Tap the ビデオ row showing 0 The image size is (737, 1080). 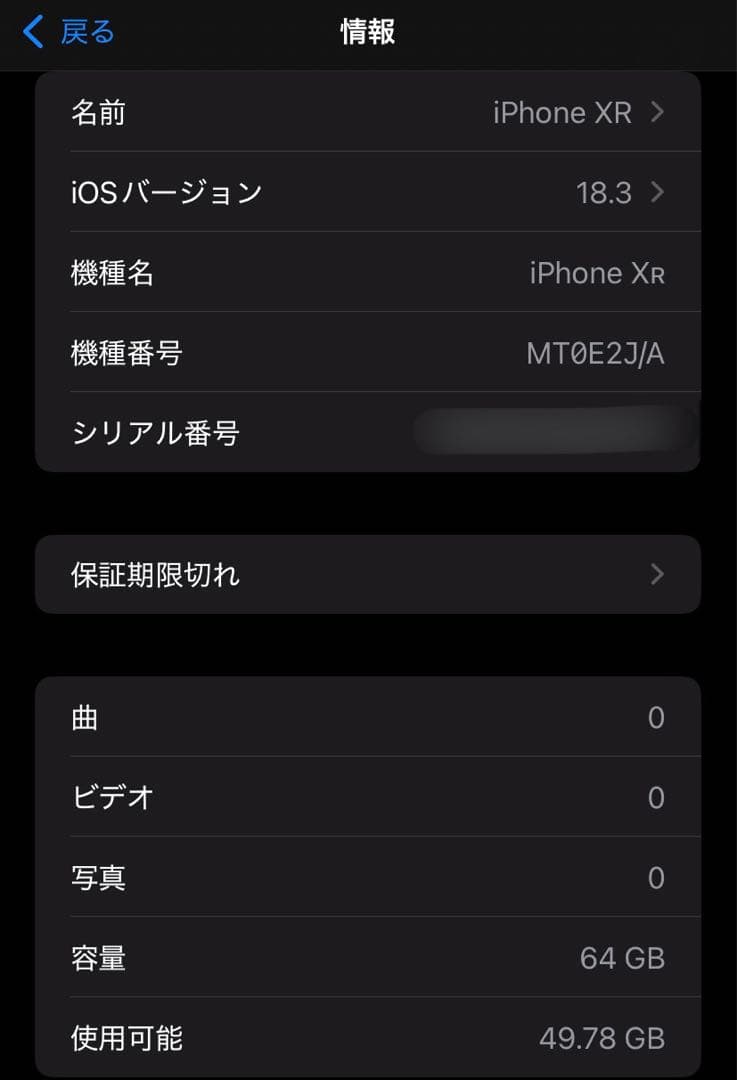(x=368, y=797)
